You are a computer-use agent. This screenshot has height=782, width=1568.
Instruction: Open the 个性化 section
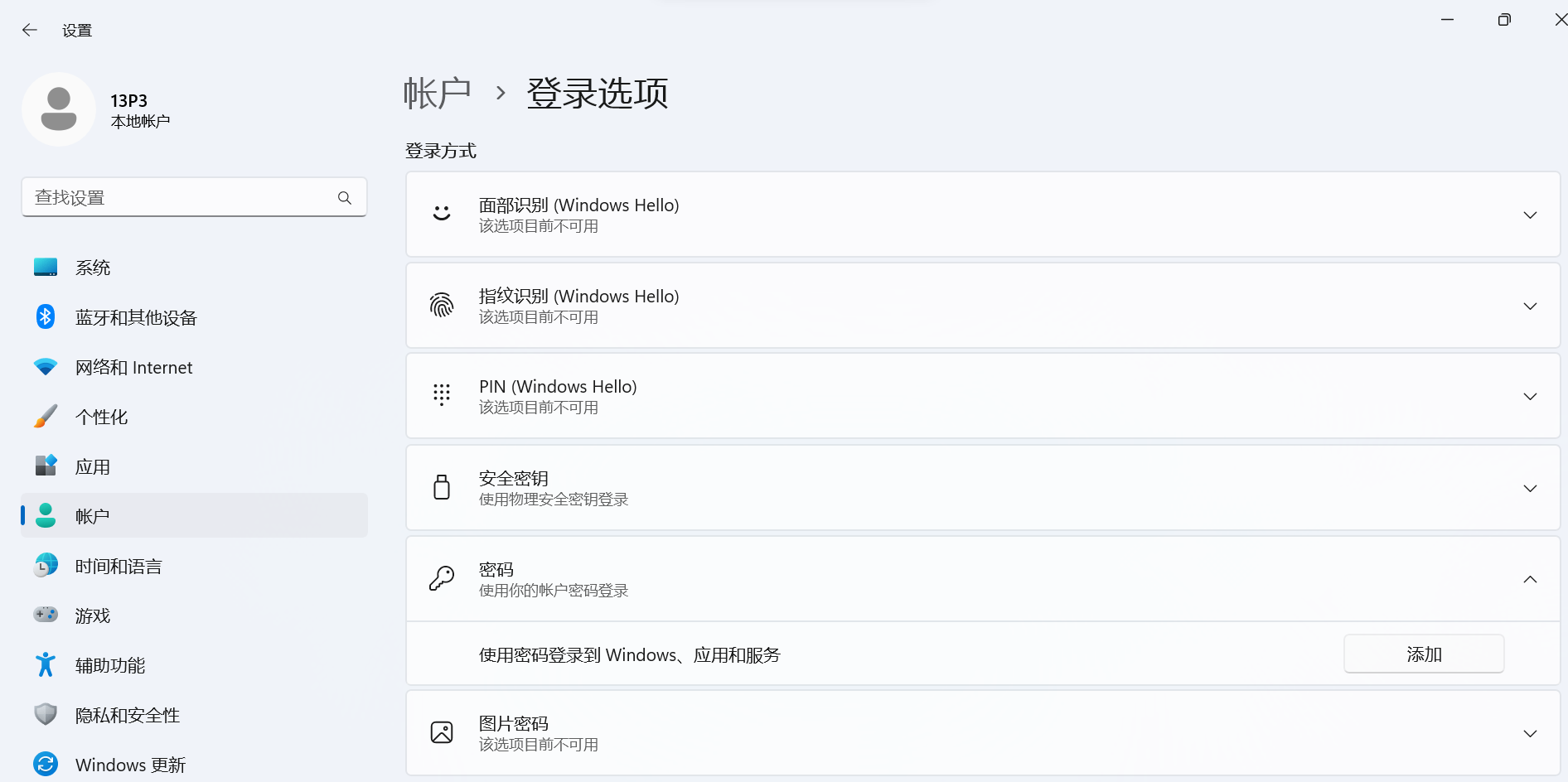[x=101, y=417]
